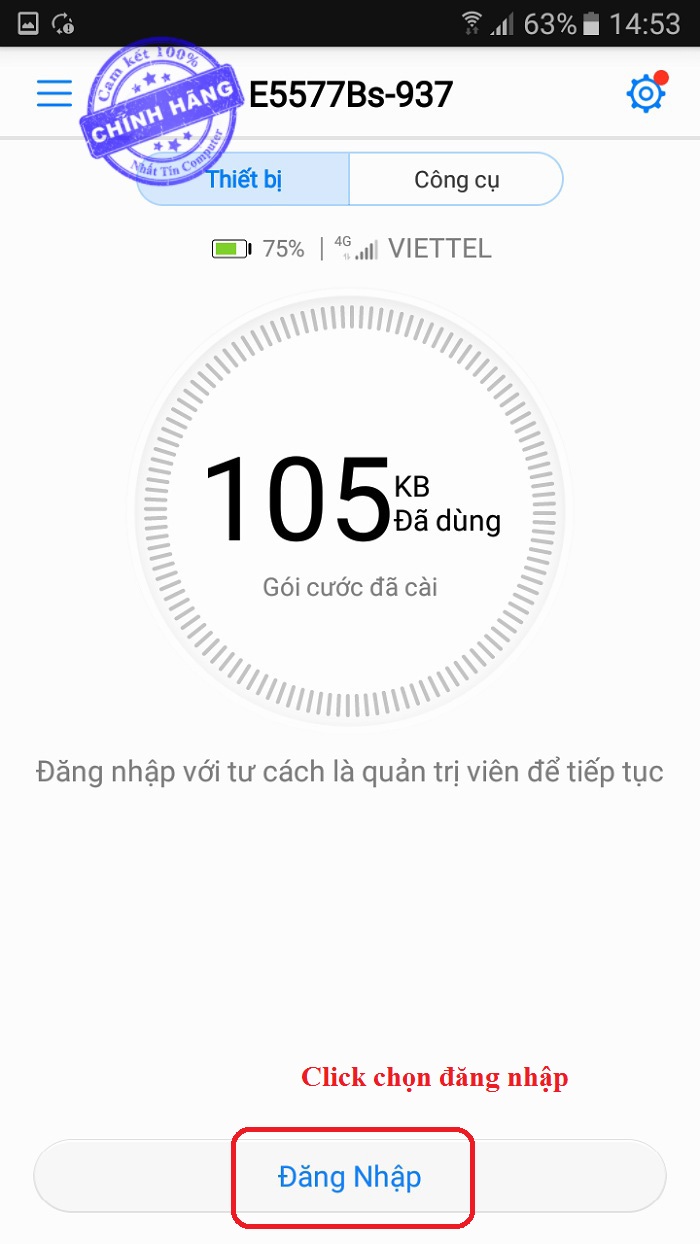Tap the Đăng Nhập button
Image resolution: width=700 pixels, height=1244 pixels.
point(350,1176)
